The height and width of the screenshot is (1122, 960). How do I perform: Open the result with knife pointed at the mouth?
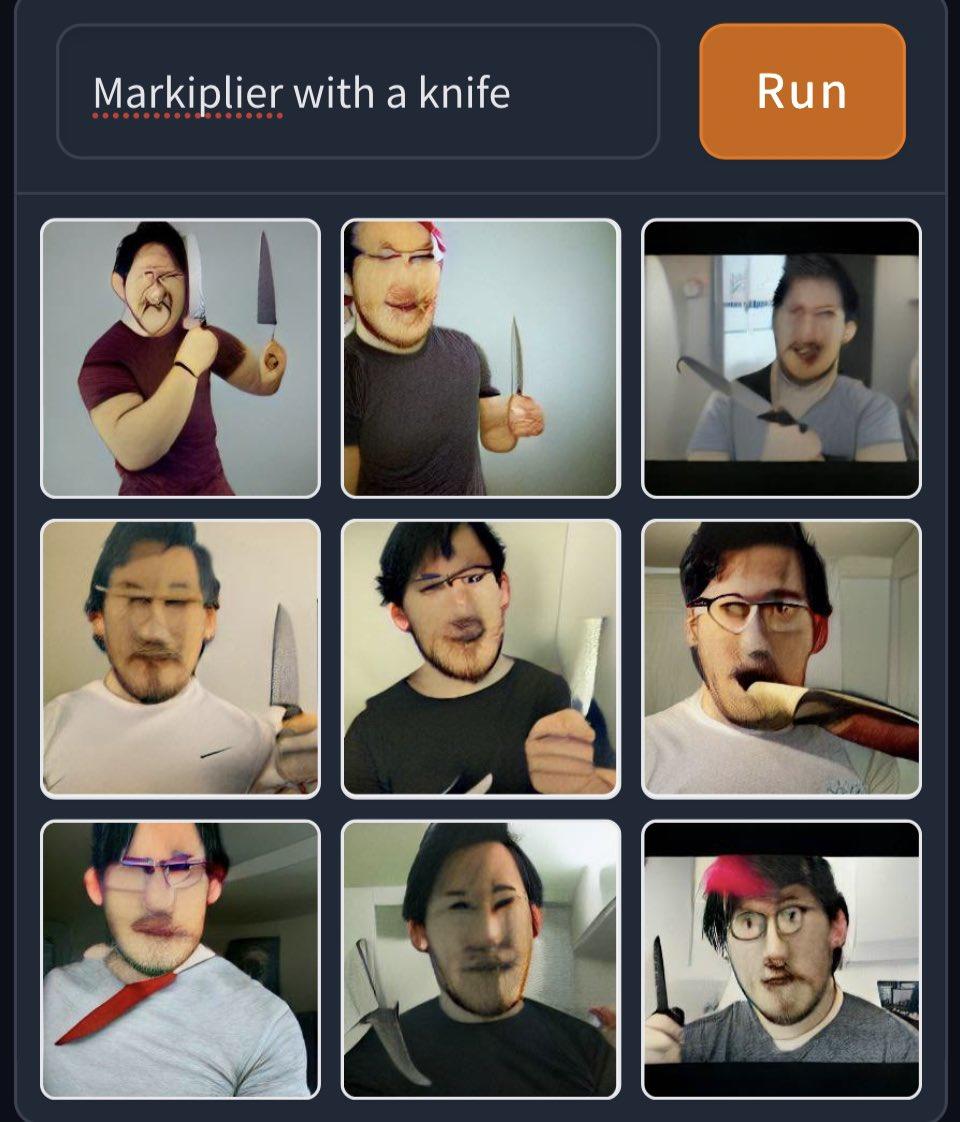click(x=781, y=658)
